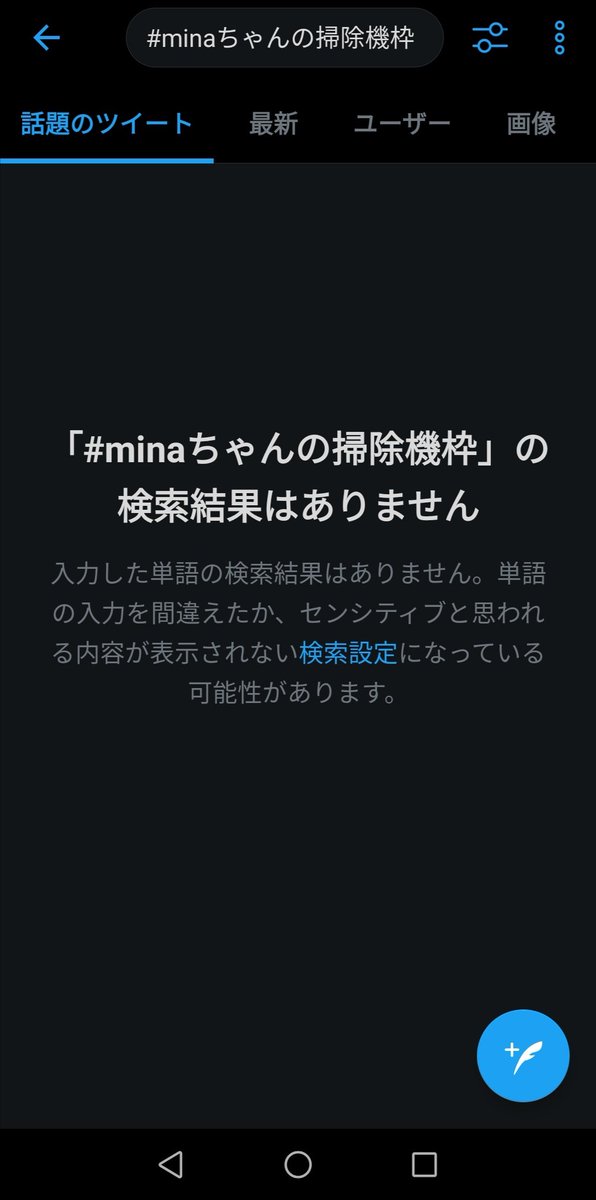Compose a new tweet
Viewport: 596px width, 1200px height.
coord(523,1055)
